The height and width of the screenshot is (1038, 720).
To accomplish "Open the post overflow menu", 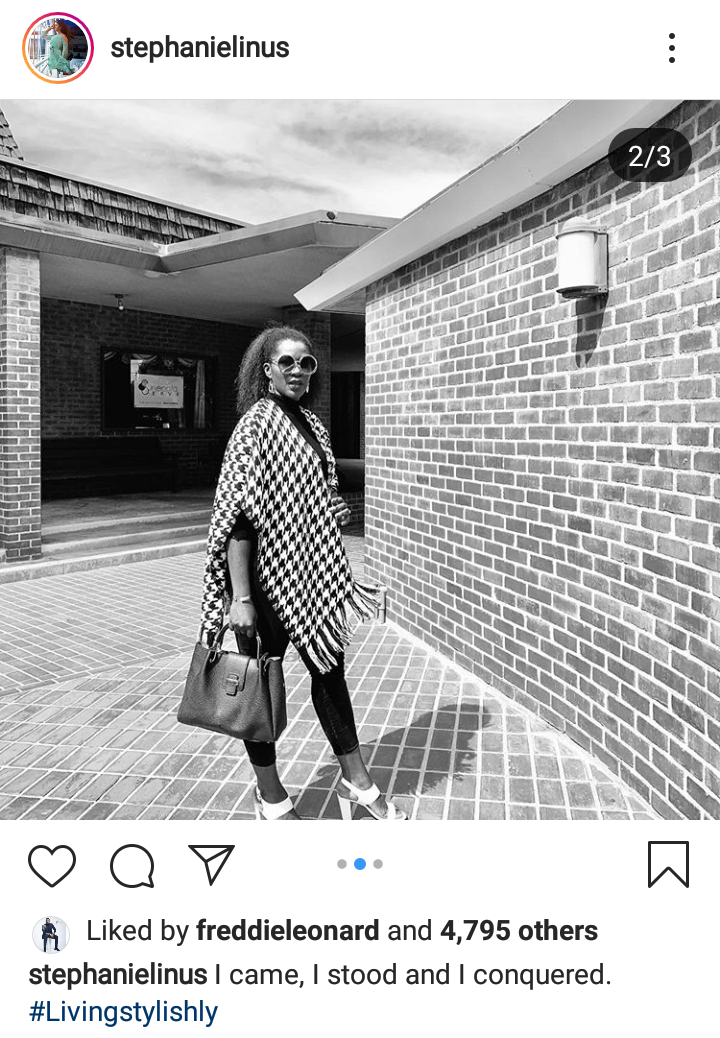I will click(x=671, y=47).
